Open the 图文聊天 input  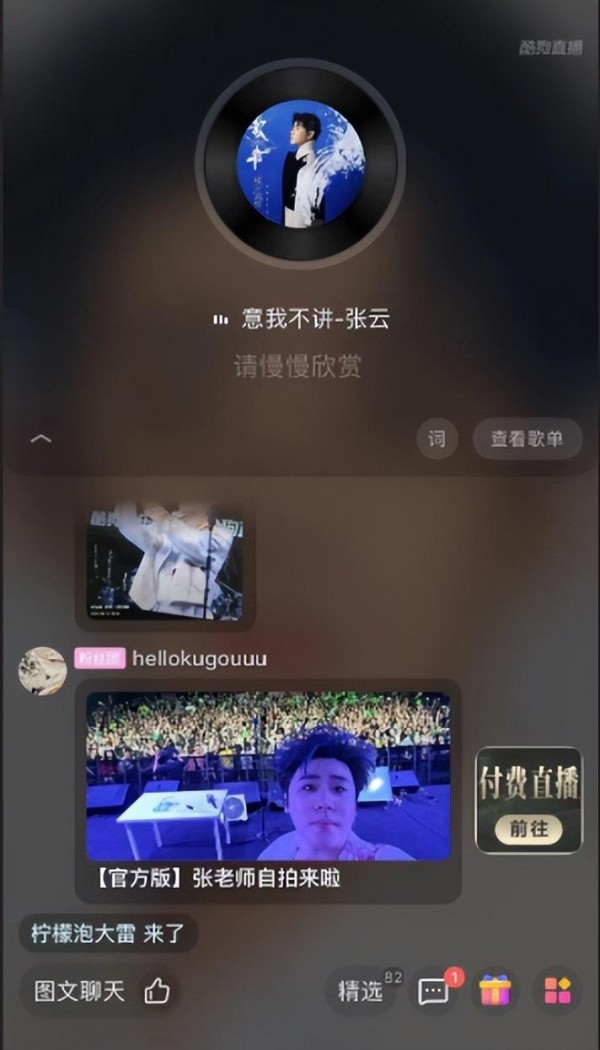click(80, 991)
